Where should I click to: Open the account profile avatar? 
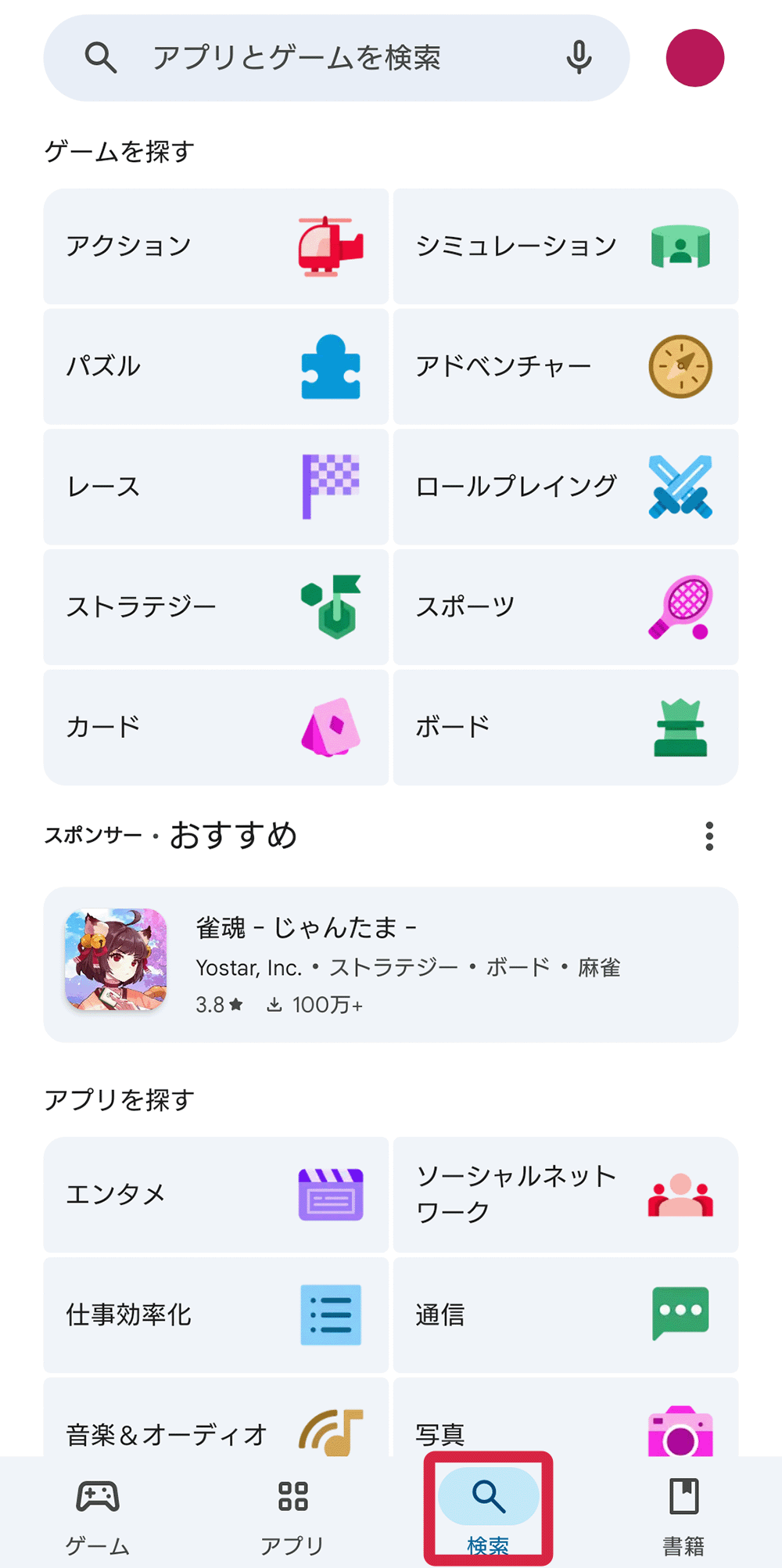point(694,58)
